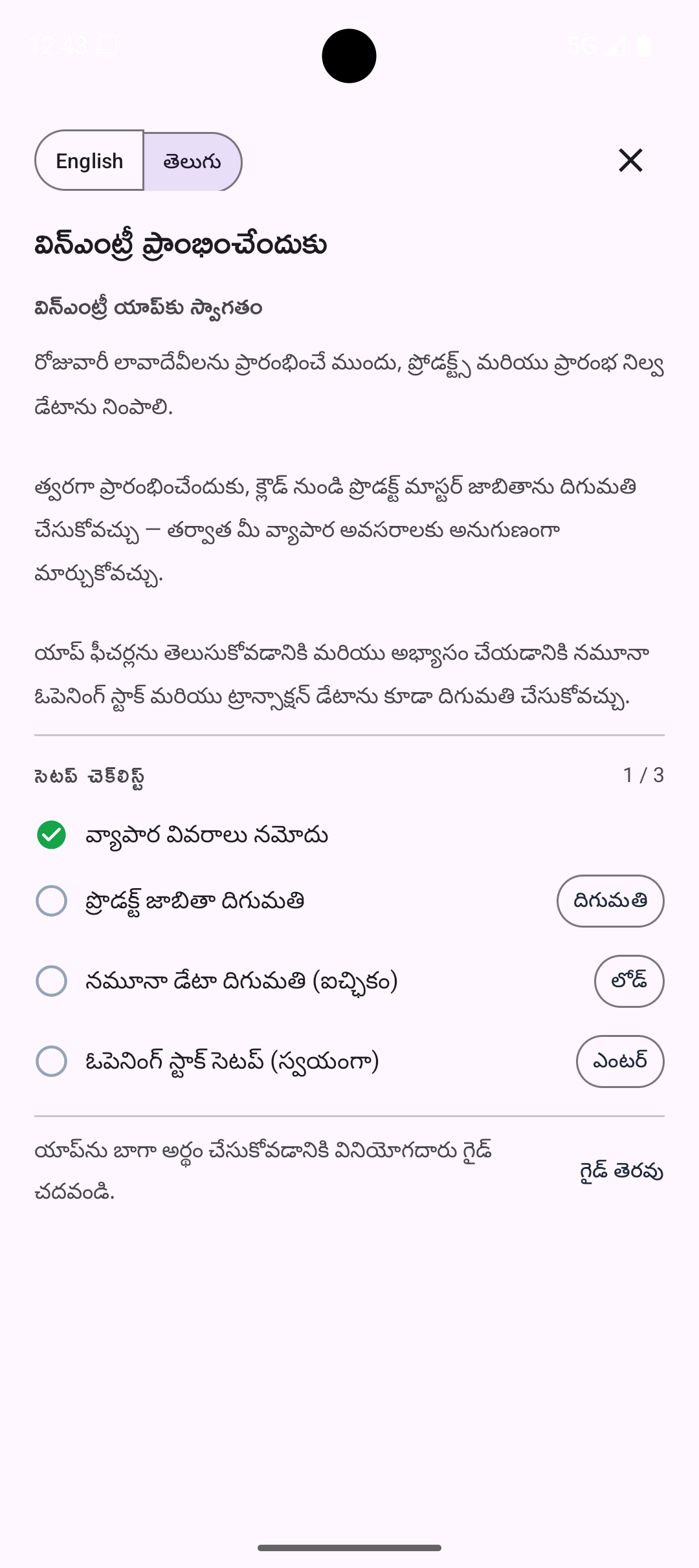Tap the ఎంటర్ button for opening stock
699x1568 pixels.
tap(620, 1062)
